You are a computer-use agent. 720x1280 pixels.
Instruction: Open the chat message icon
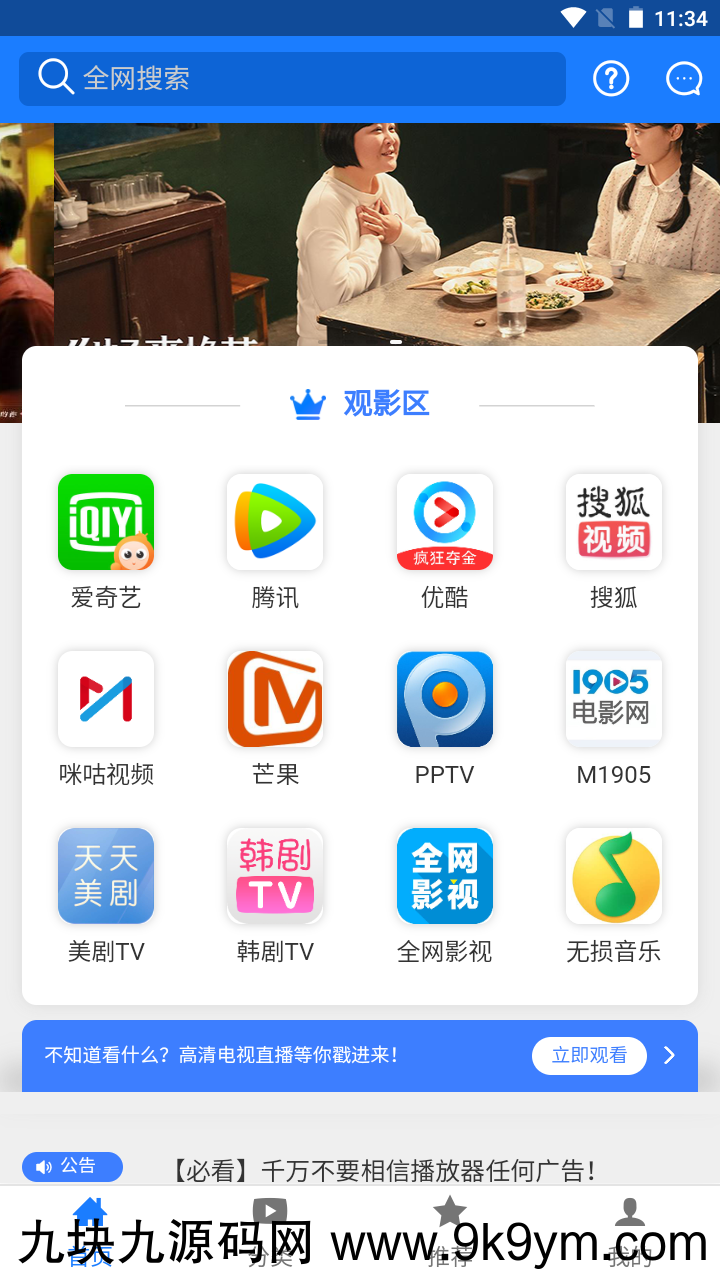pos(684,78)
